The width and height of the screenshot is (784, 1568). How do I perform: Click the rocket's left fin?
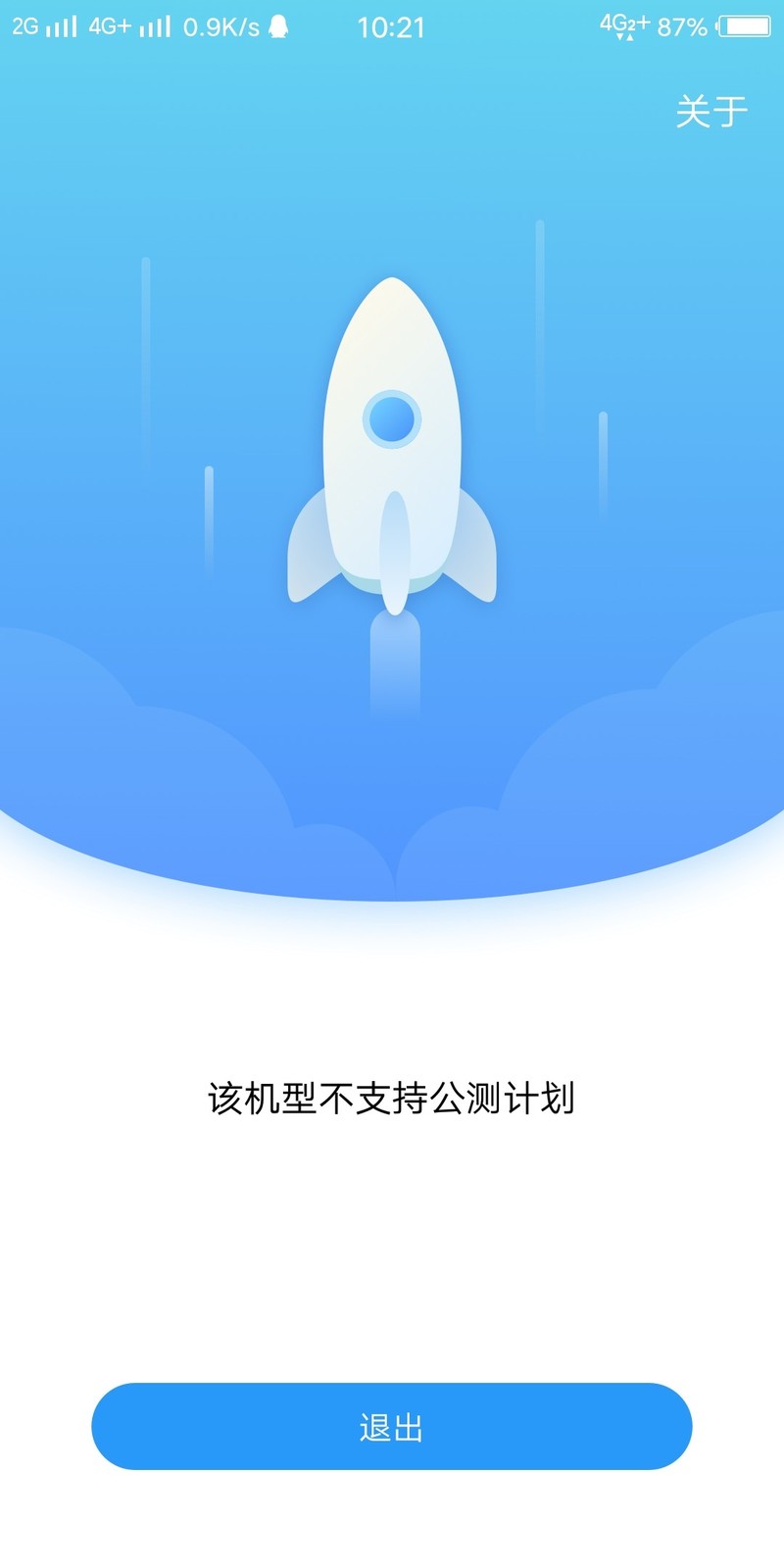pos(309,549)
